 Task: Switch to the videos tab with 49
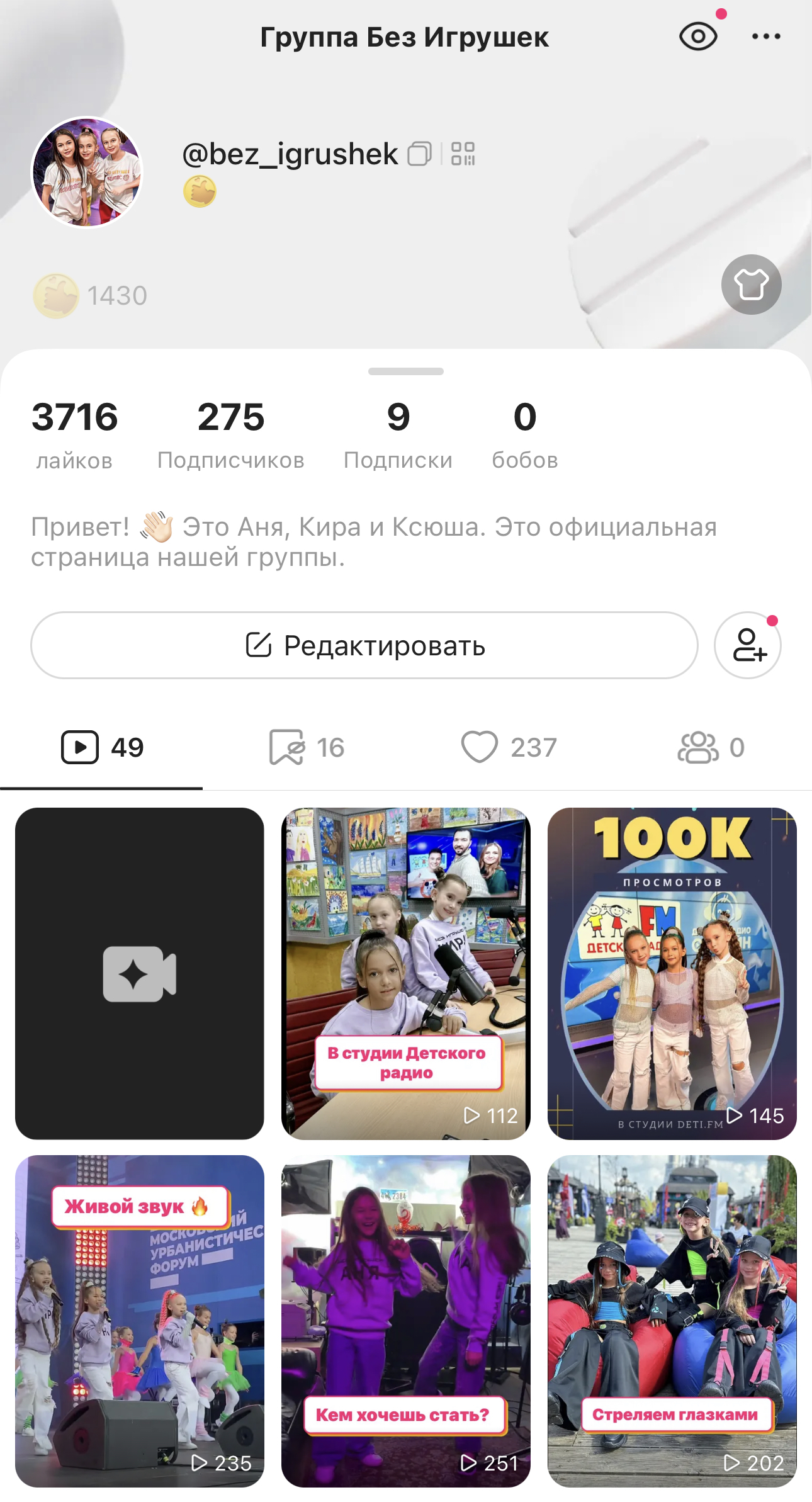click(x=102, y=747)
